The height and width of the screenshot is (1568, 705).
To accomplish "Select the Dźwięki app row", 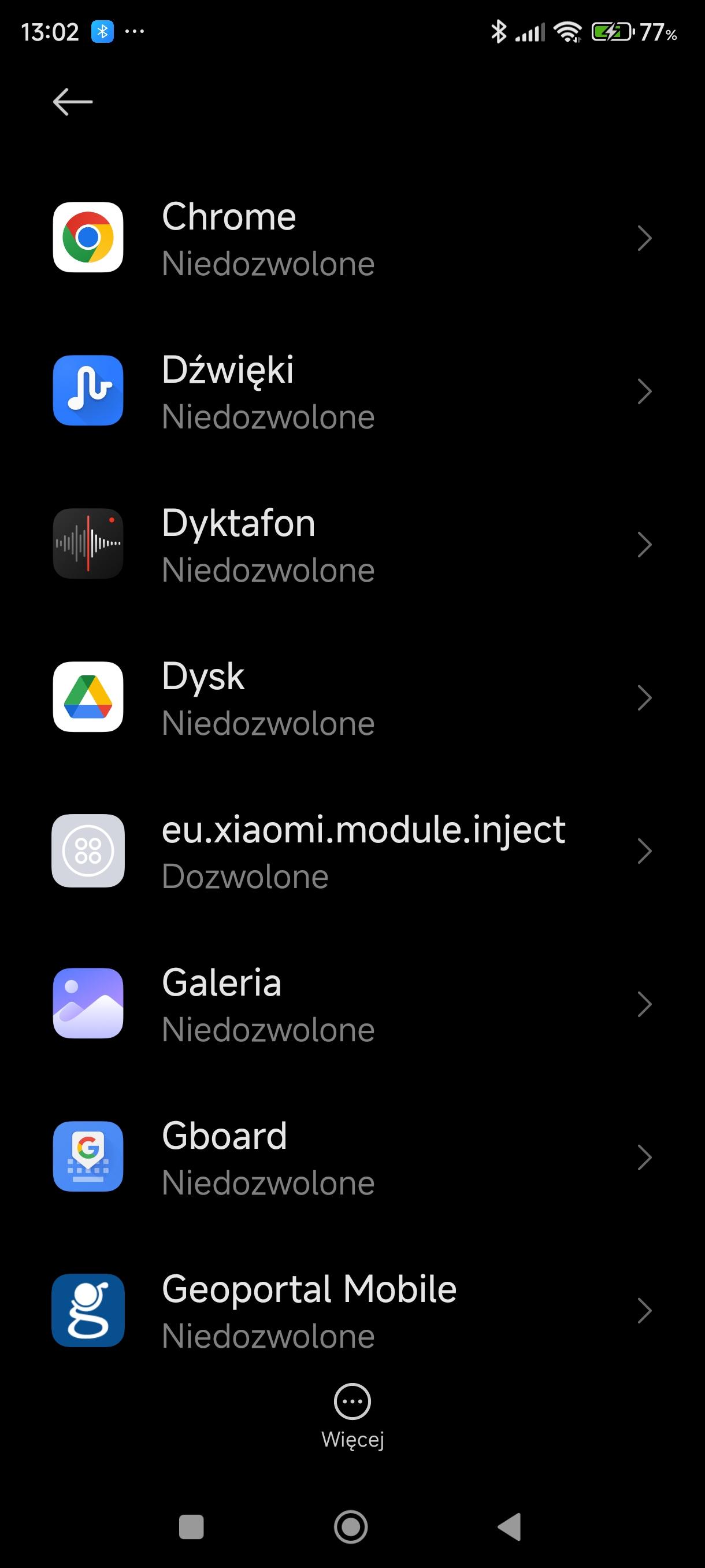I will pos(352,391).
